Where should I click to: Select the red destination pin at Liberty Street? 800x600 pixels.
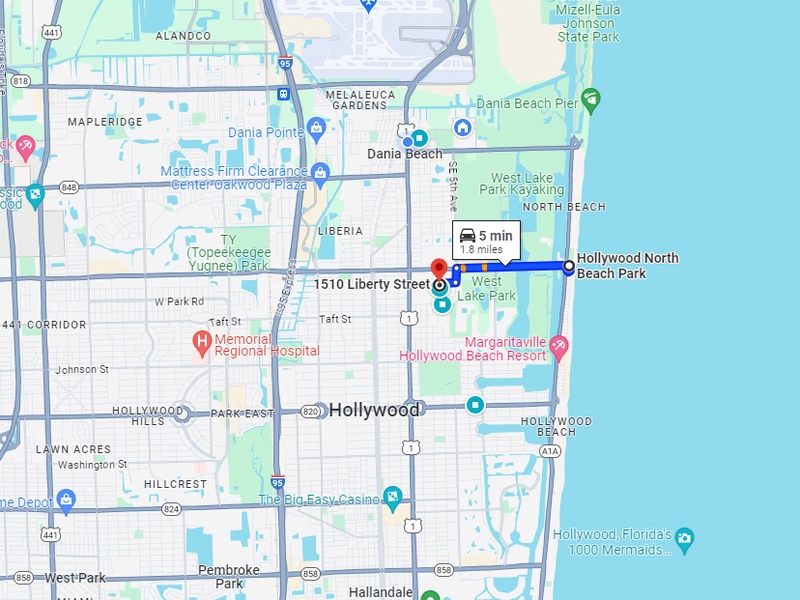tap(438, 269)
